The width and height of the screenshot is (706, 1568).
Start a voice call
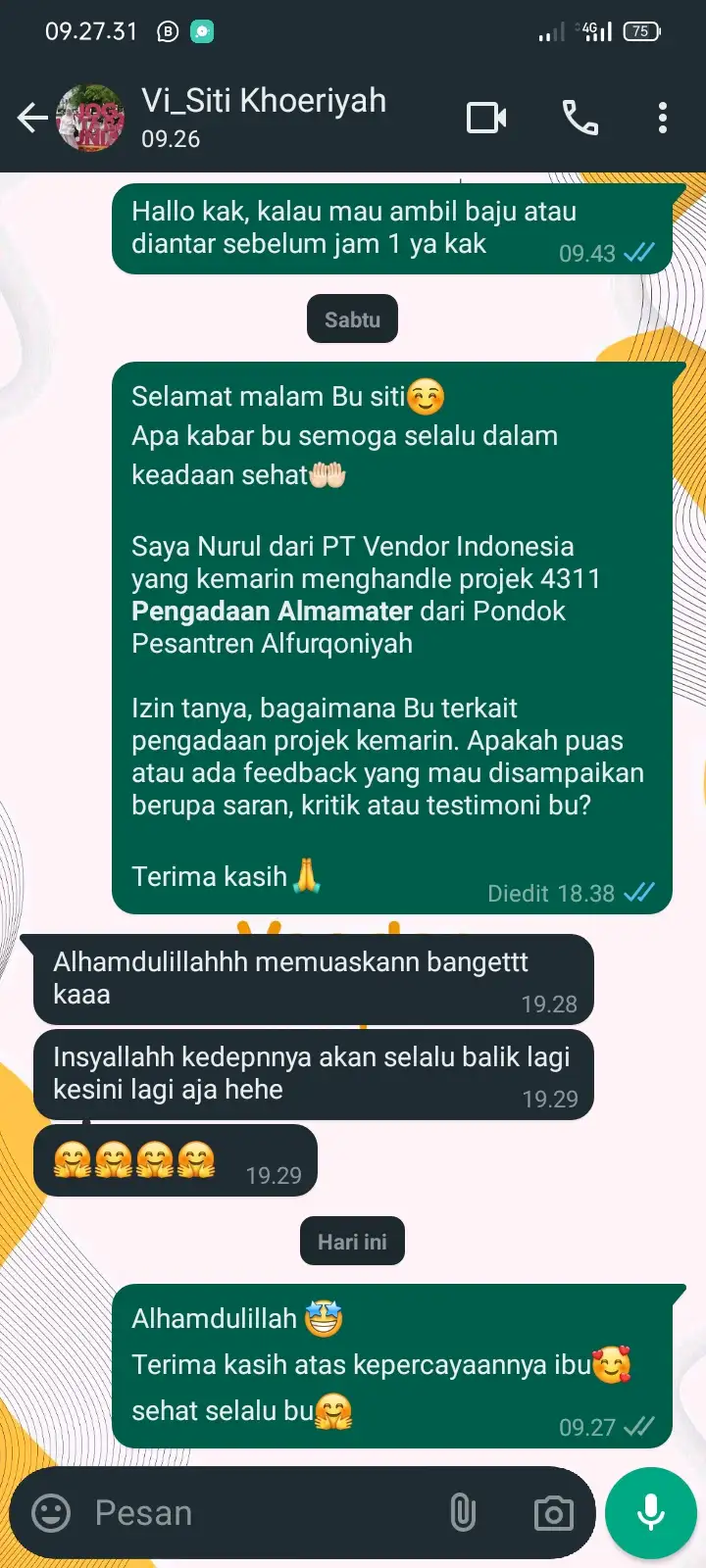coord(580,119)
